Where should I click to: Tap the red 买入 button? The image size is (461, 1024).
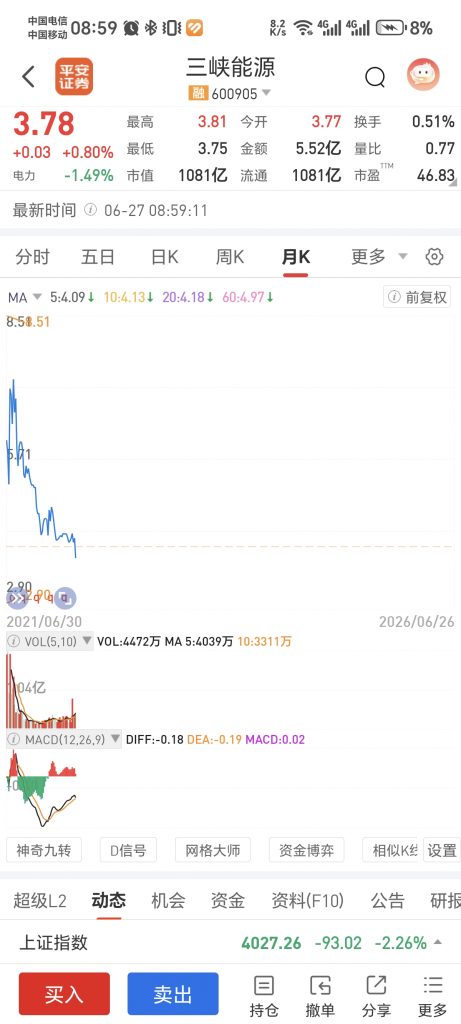[x=64, y=994]
